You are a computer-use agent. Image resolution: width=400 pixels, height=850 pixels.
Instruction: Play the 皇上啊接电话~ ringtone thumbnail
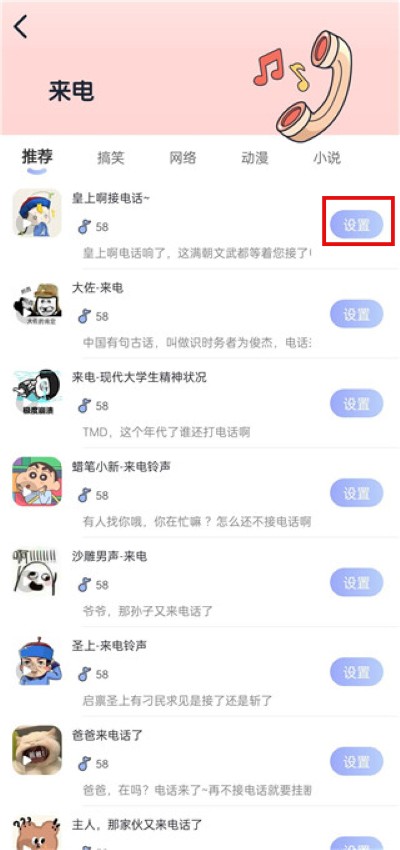coord(37,213)
